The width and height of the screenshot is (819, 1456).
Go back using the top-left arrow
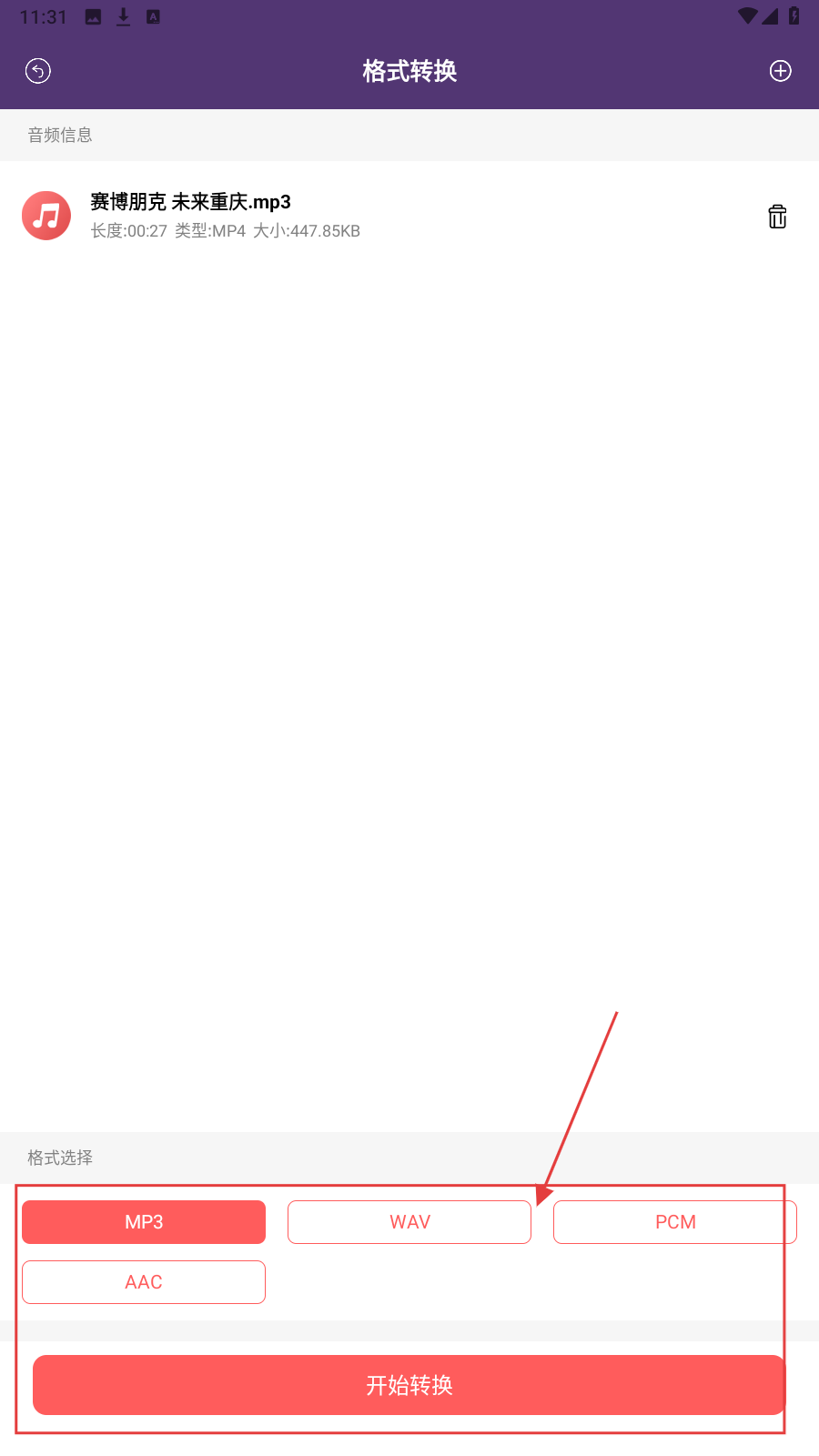[x=38, y=71]
